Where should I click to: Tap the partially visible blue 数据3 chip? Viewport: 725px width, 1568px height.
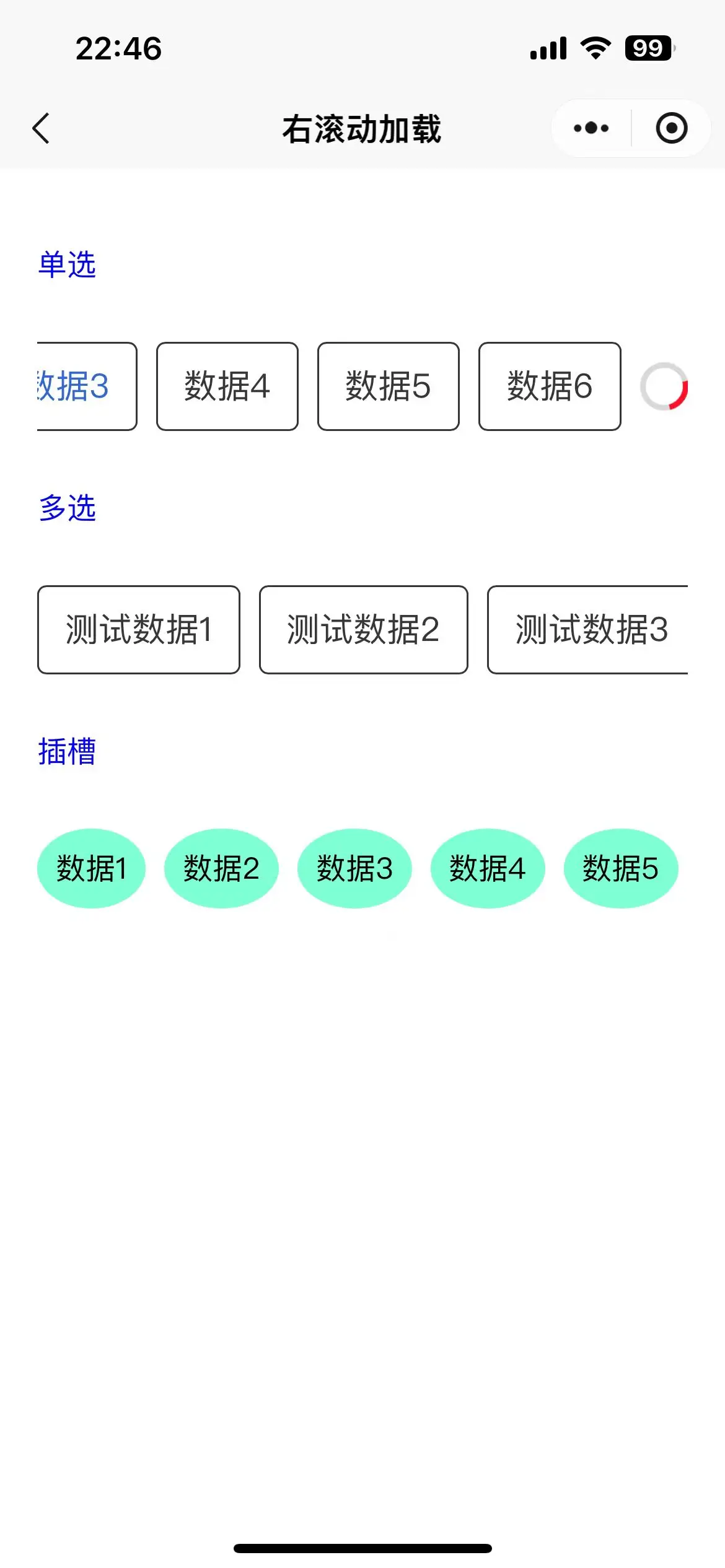coord(87,386)
